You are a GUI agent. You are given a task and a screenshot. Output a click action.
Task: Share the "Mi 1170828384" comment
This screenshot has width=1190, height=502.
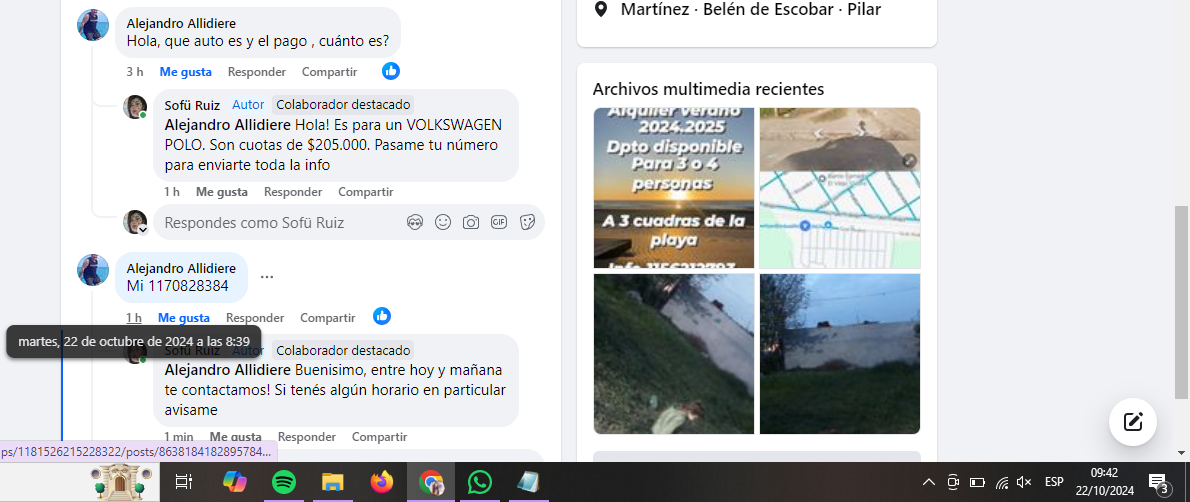pyautogui.click(x=328, y=318)
